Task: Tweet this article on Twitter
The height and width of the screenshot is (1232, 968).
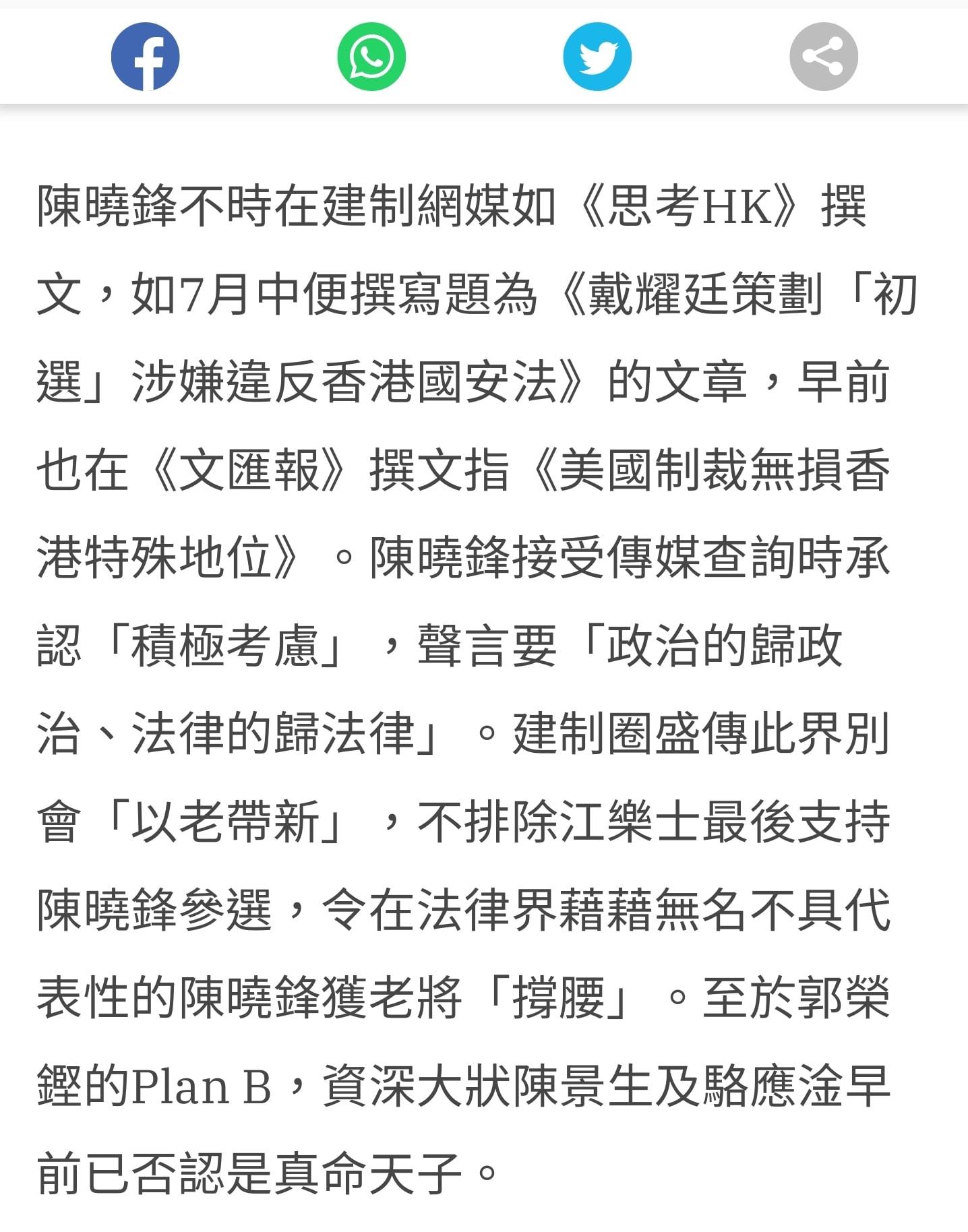Action: [x=597, y=57]
